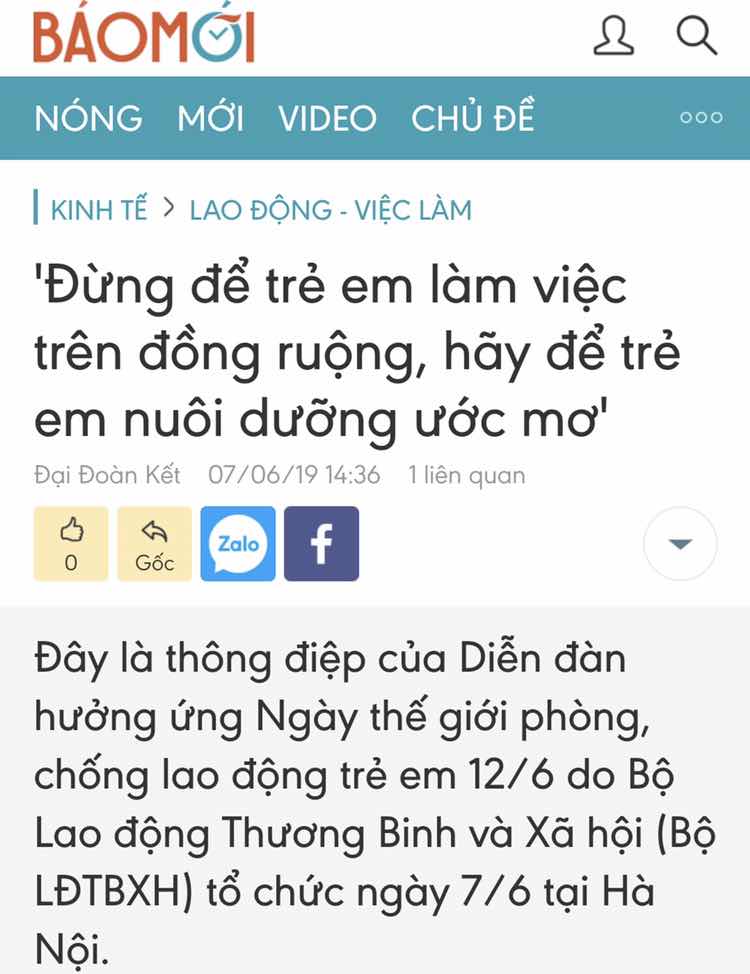Switch to the MỚI tab
Viewport: 750px width, 974px height.
click(210, 118)
